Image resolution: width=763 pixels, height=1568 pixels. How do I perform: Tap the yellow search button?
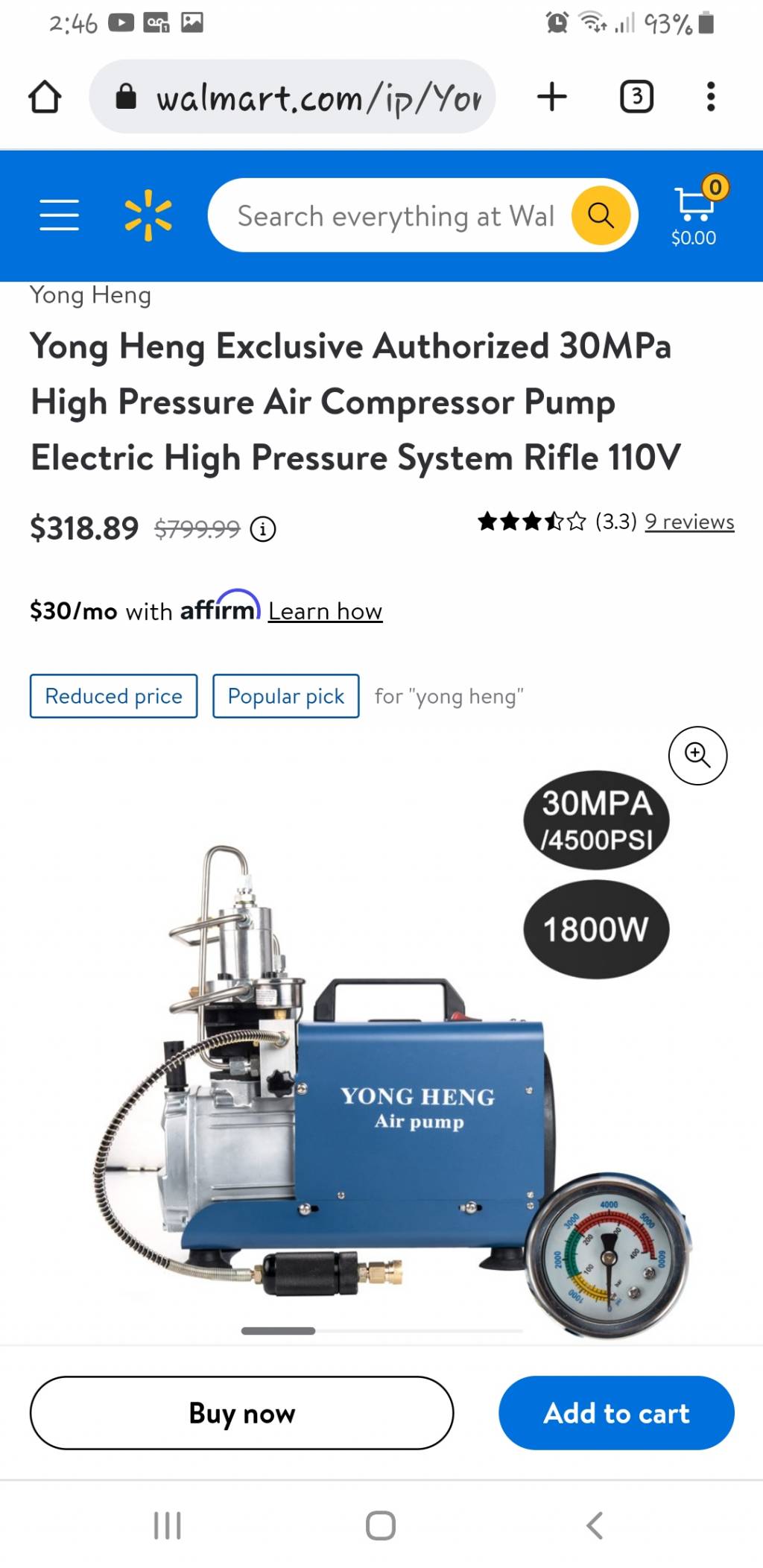(x=601, y=215)
